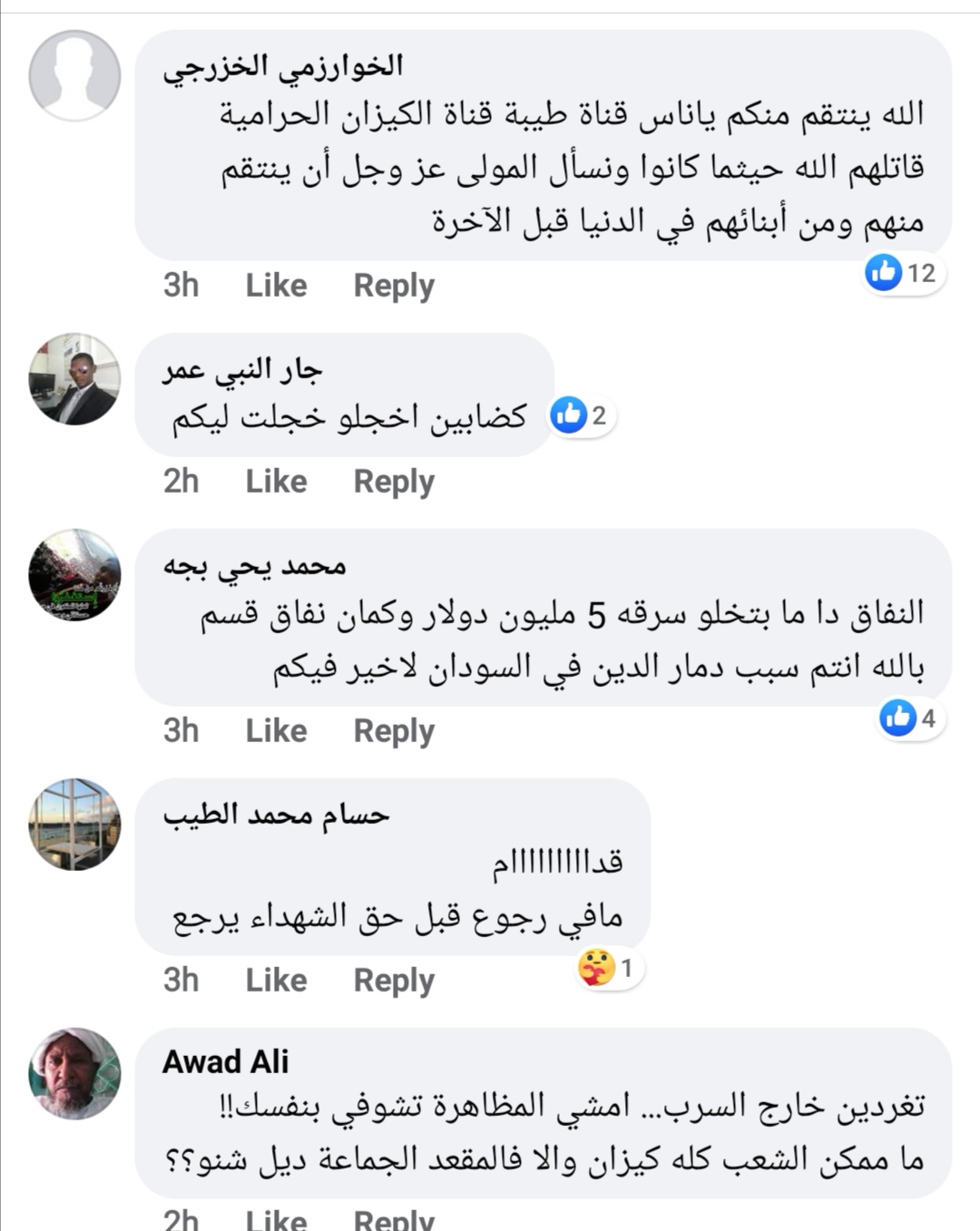Open the name link محمد يحي بجه
Screen dimensions: 980x1231
(255, 566)
